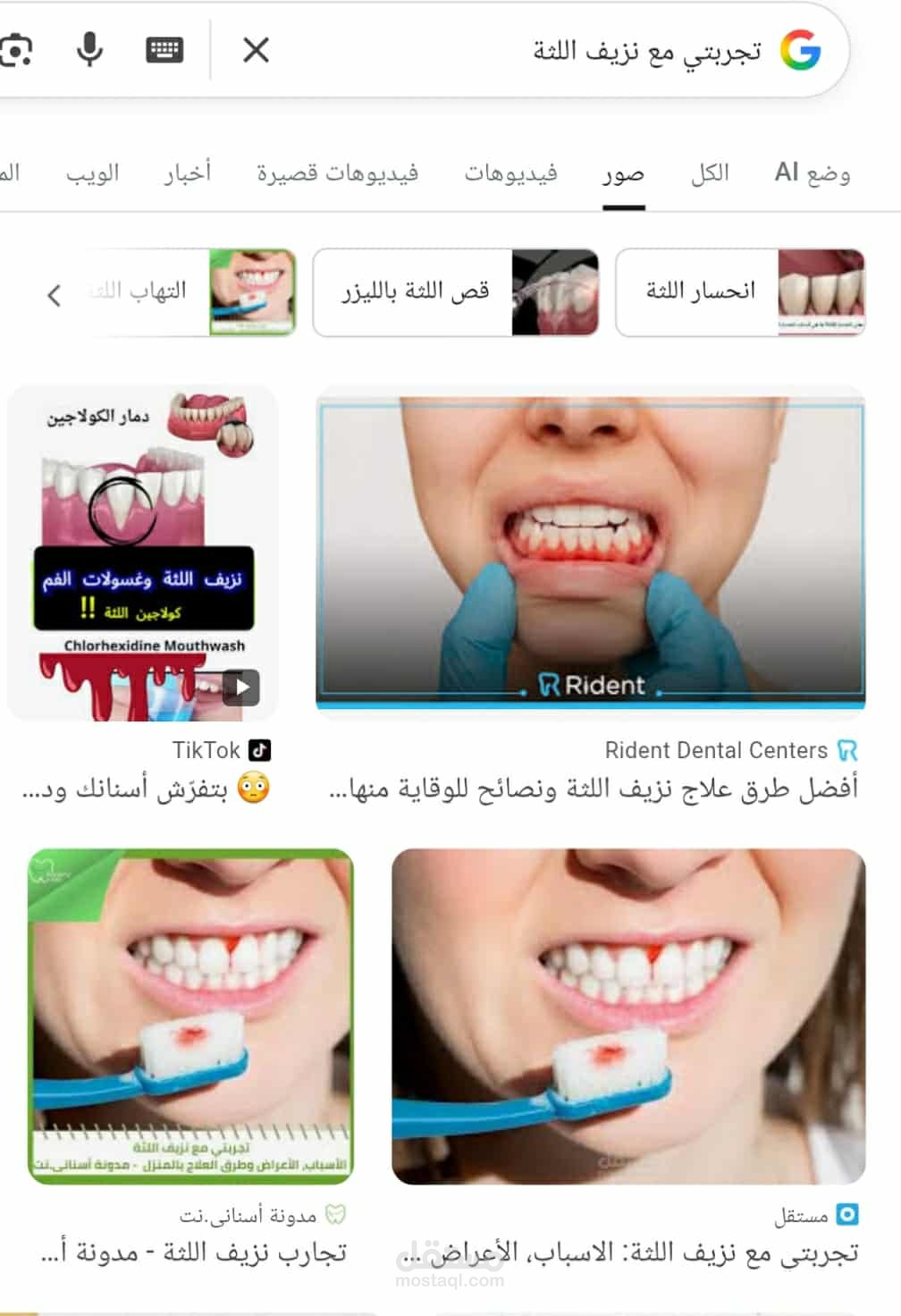This screenshot has height=1316, width=901.
Task: Open the الويب tab
Action: 100,173
